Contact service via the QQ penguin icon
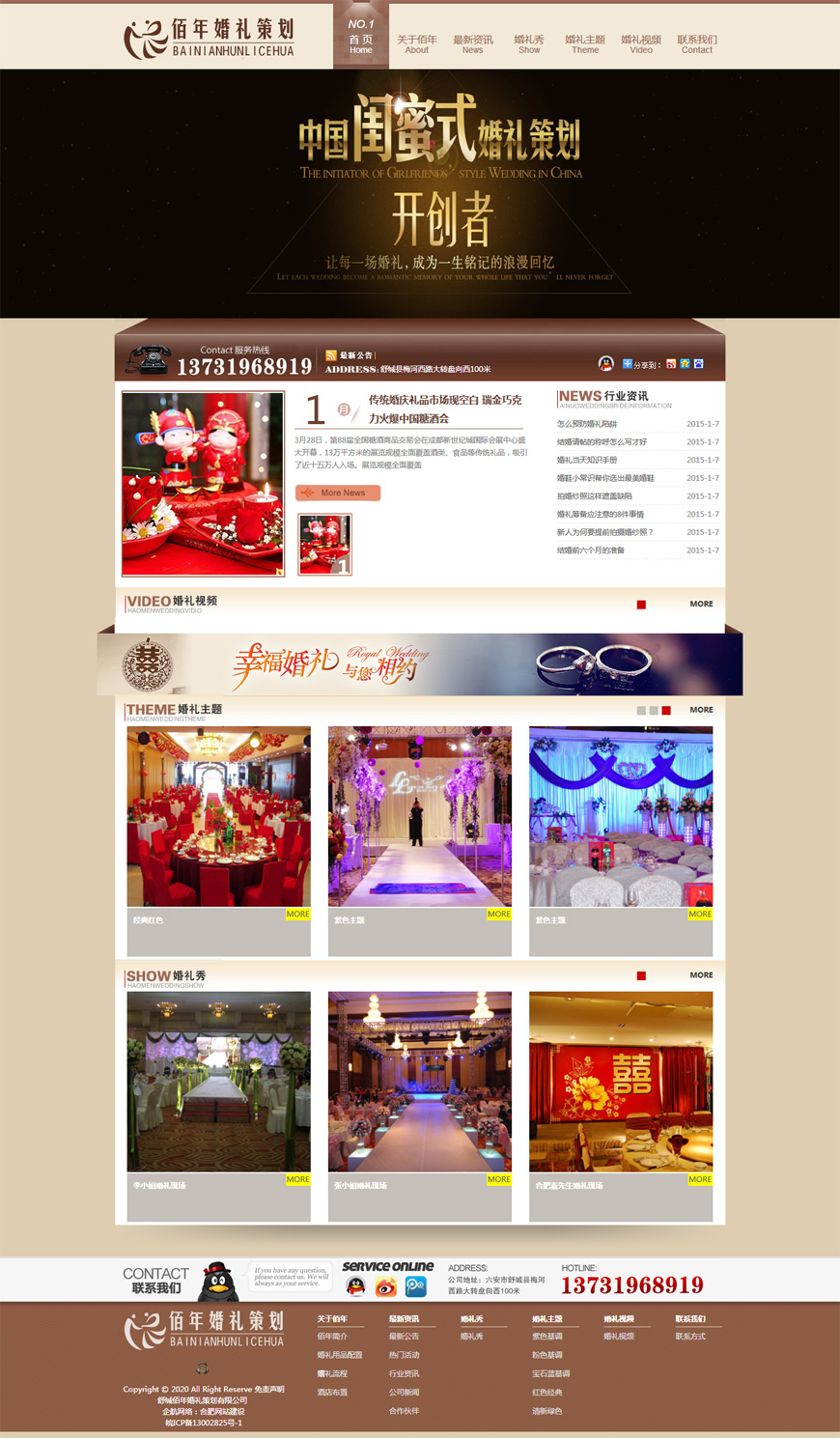The width and height of the screenshot is (840, 1438). 356,1286
